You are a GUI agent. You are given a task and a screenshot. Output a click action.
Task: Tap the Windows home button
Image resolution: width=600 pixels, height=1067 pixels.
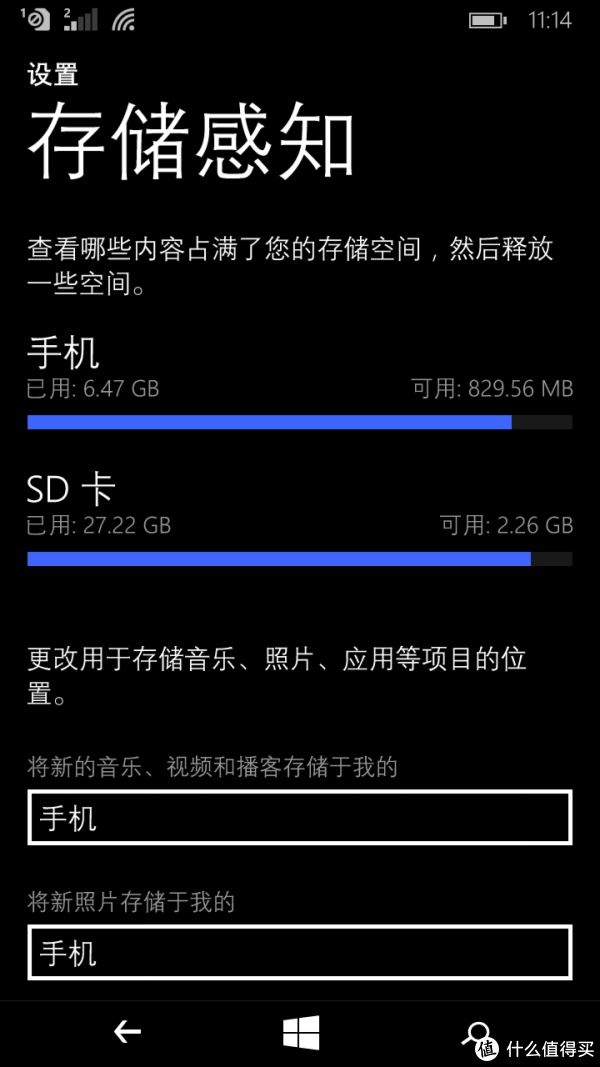tap(301, 1033)
